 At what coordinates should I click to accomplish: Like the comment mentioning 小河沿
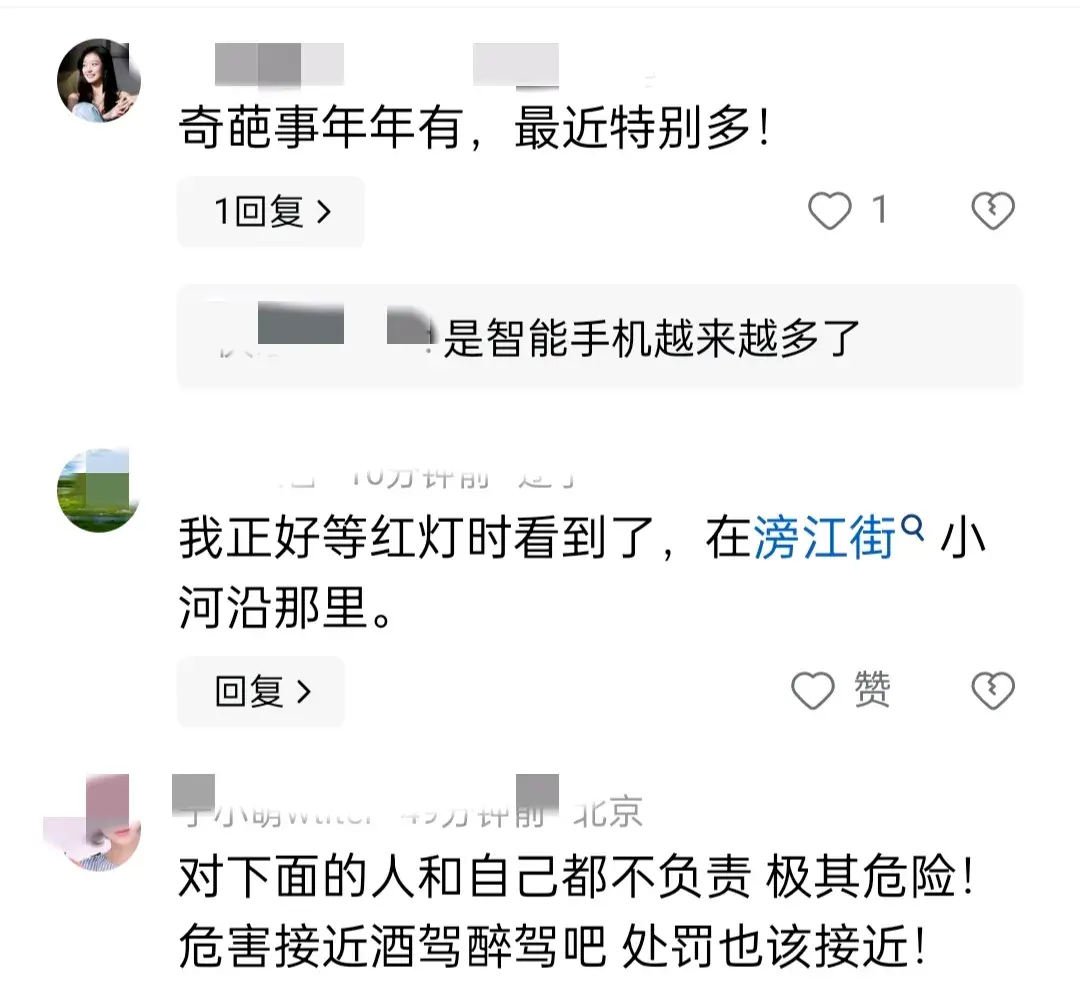pyautogui.click(x=813, y=691)
